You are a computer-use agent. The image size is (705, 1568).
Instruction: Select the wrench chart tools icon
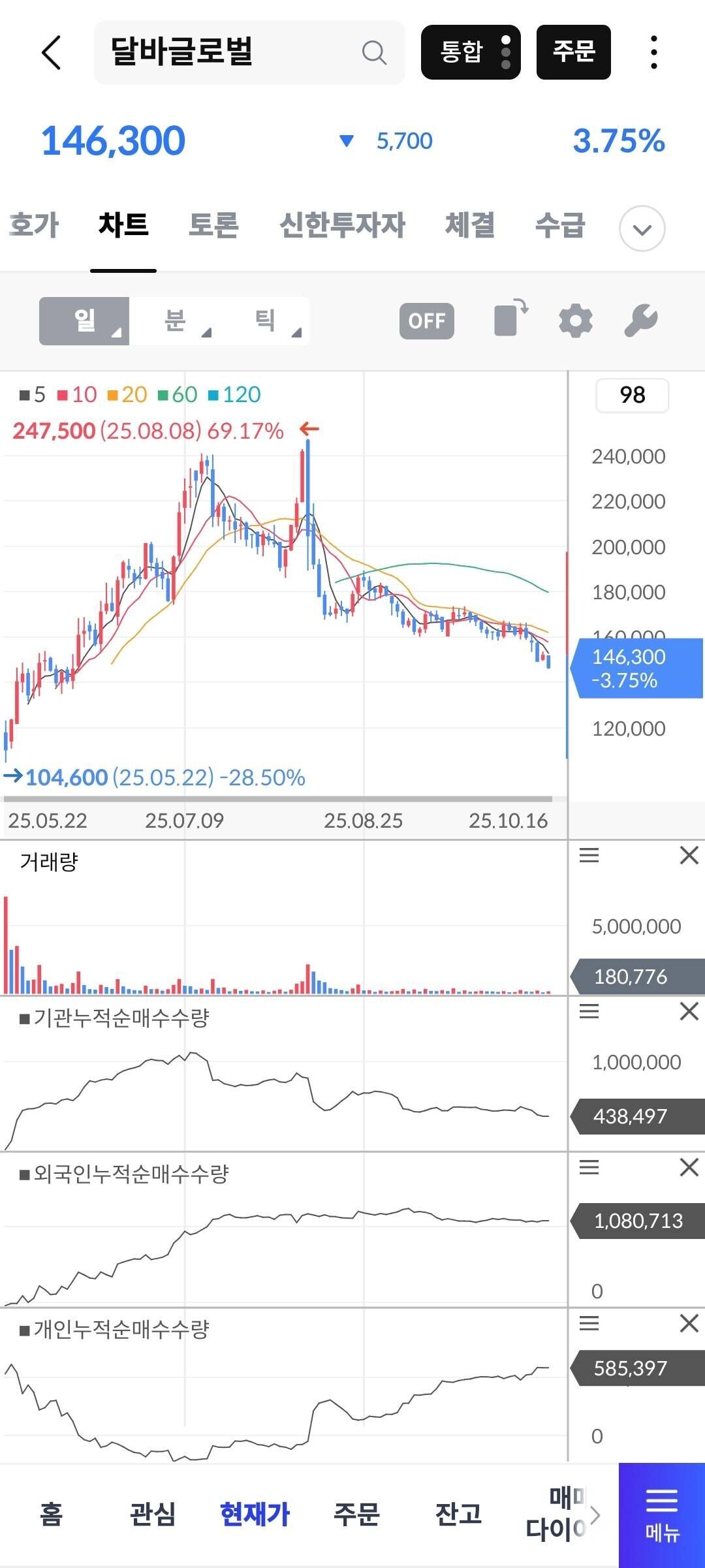pyautogui.click(x=642, y=319)
